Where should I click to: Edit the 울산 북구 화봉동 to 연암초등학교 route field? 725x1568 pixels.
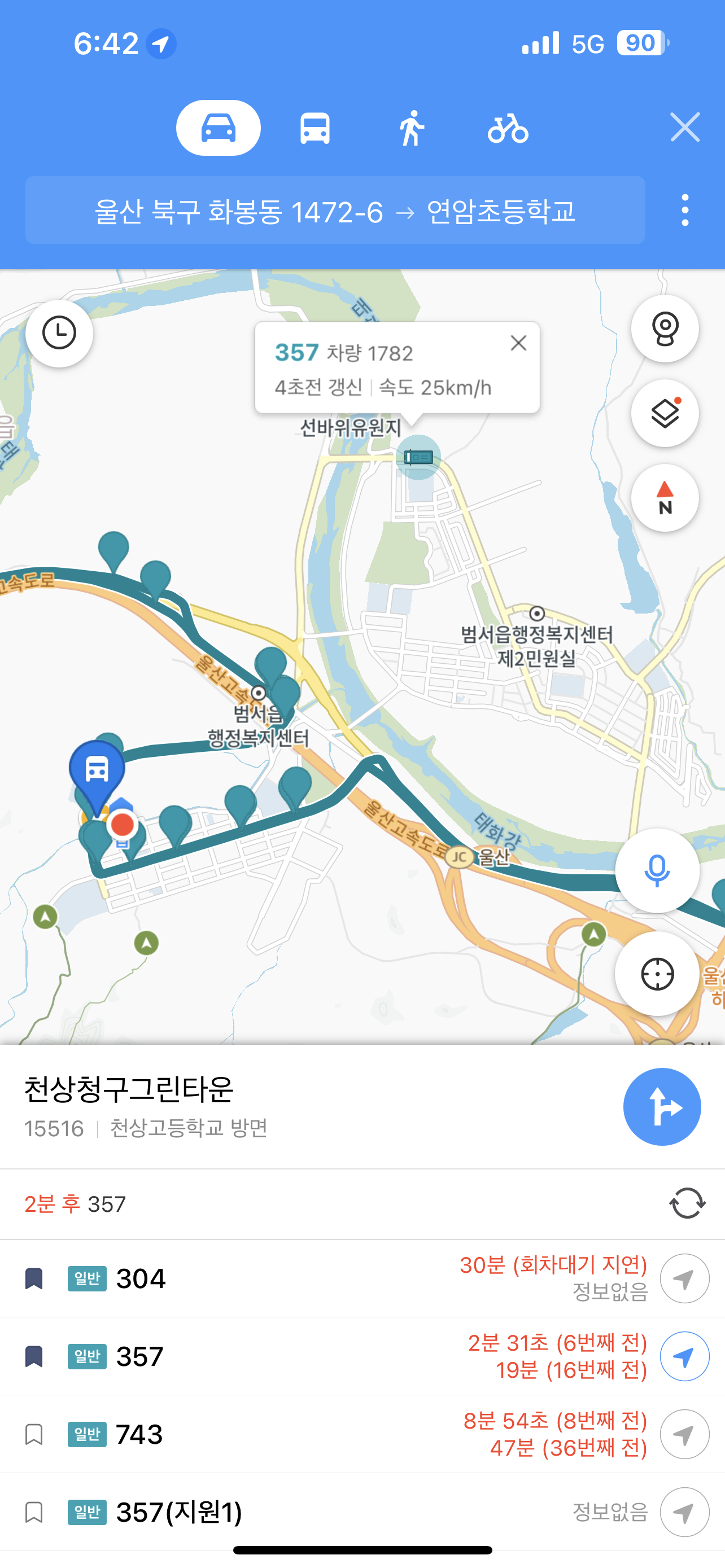(x=335, y=211)
